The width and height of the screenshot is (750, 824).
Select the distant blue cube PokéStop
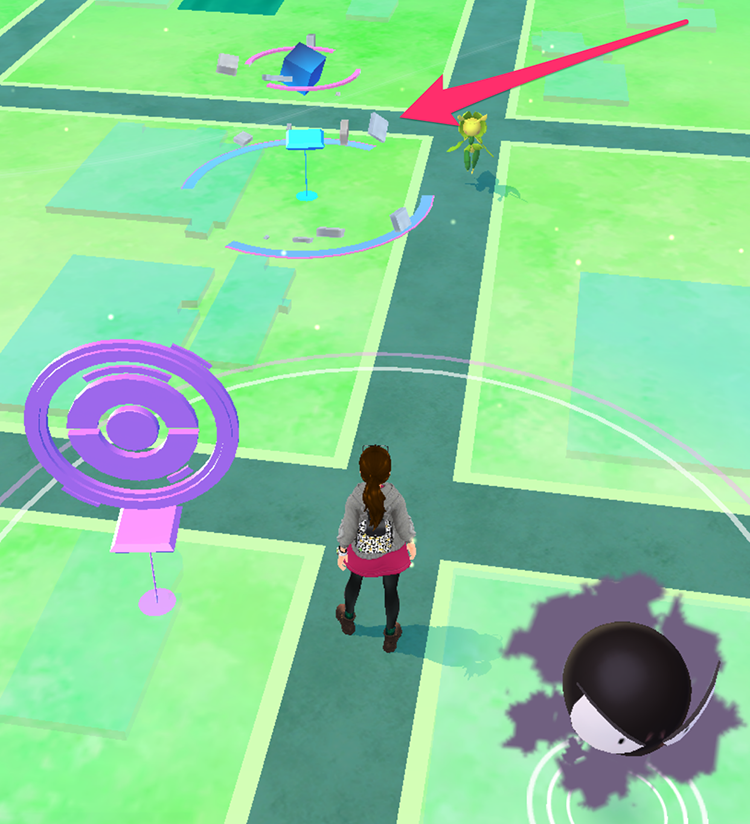pos(300,63)
